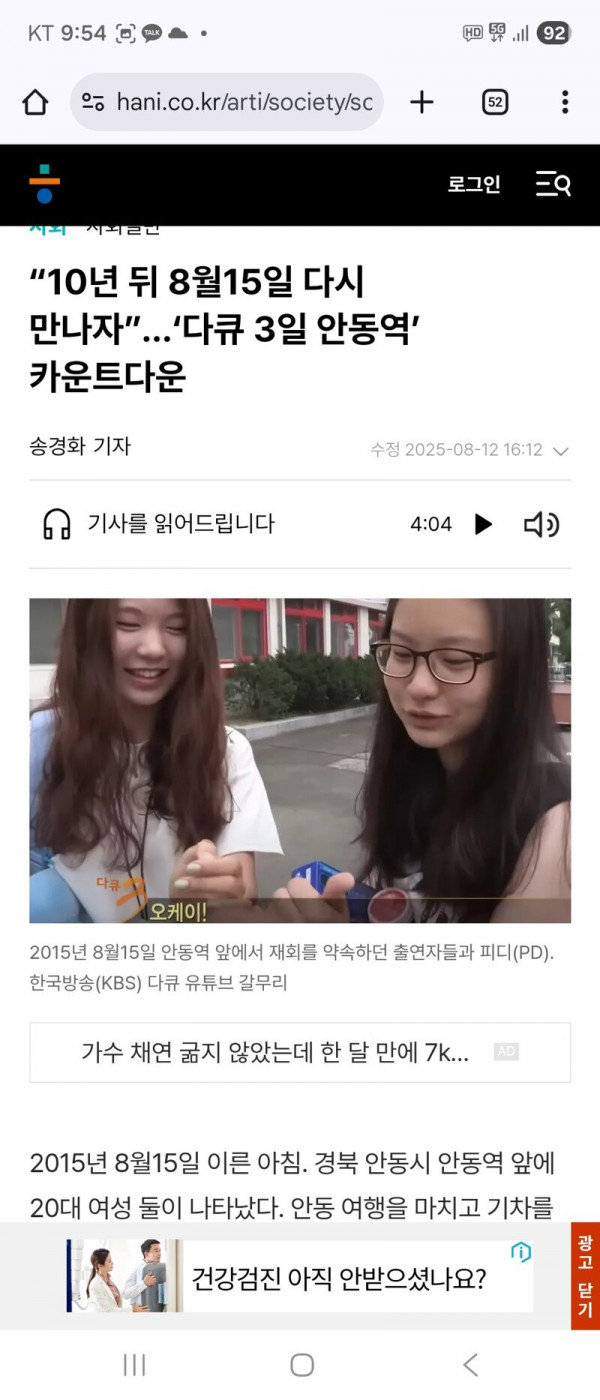Play the article audio reading
The height and width of the screenshot is (1400, 600).
(x=483, y=524)
